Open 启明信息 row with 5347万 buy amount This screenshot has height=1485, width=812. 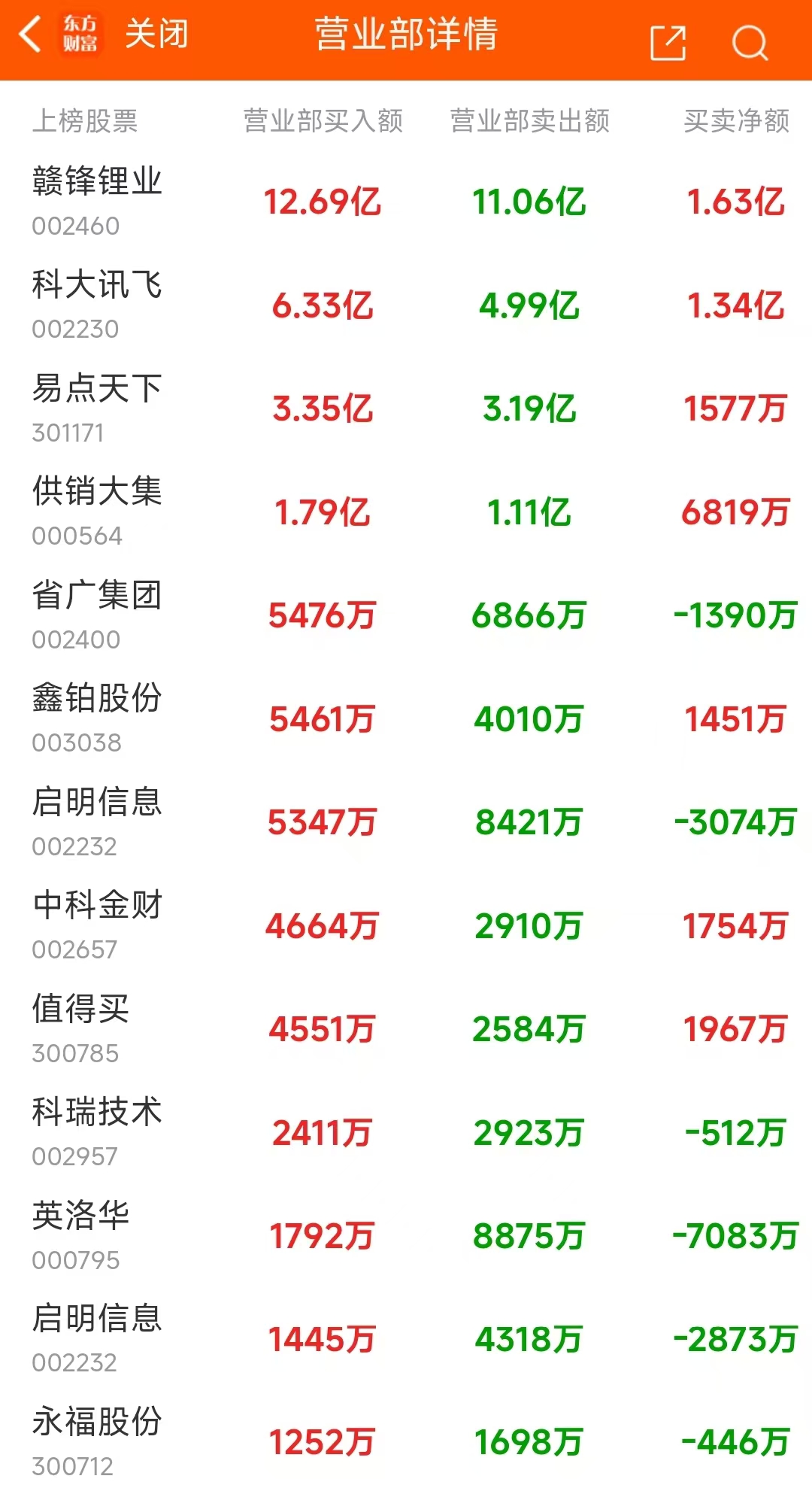(406, 822)
